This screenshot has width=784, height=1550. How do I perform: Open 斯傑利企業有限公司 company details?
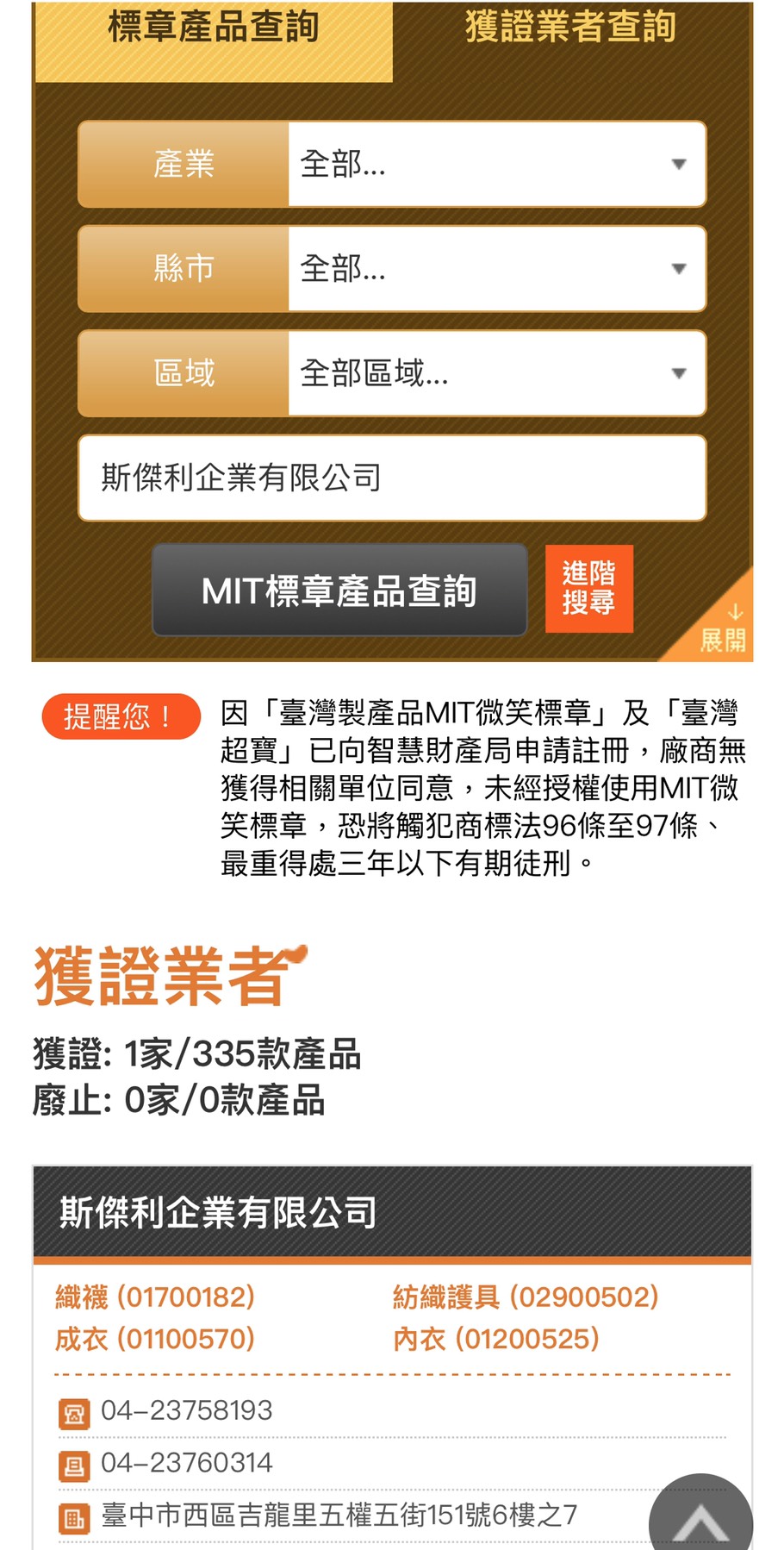point(218,1212)
